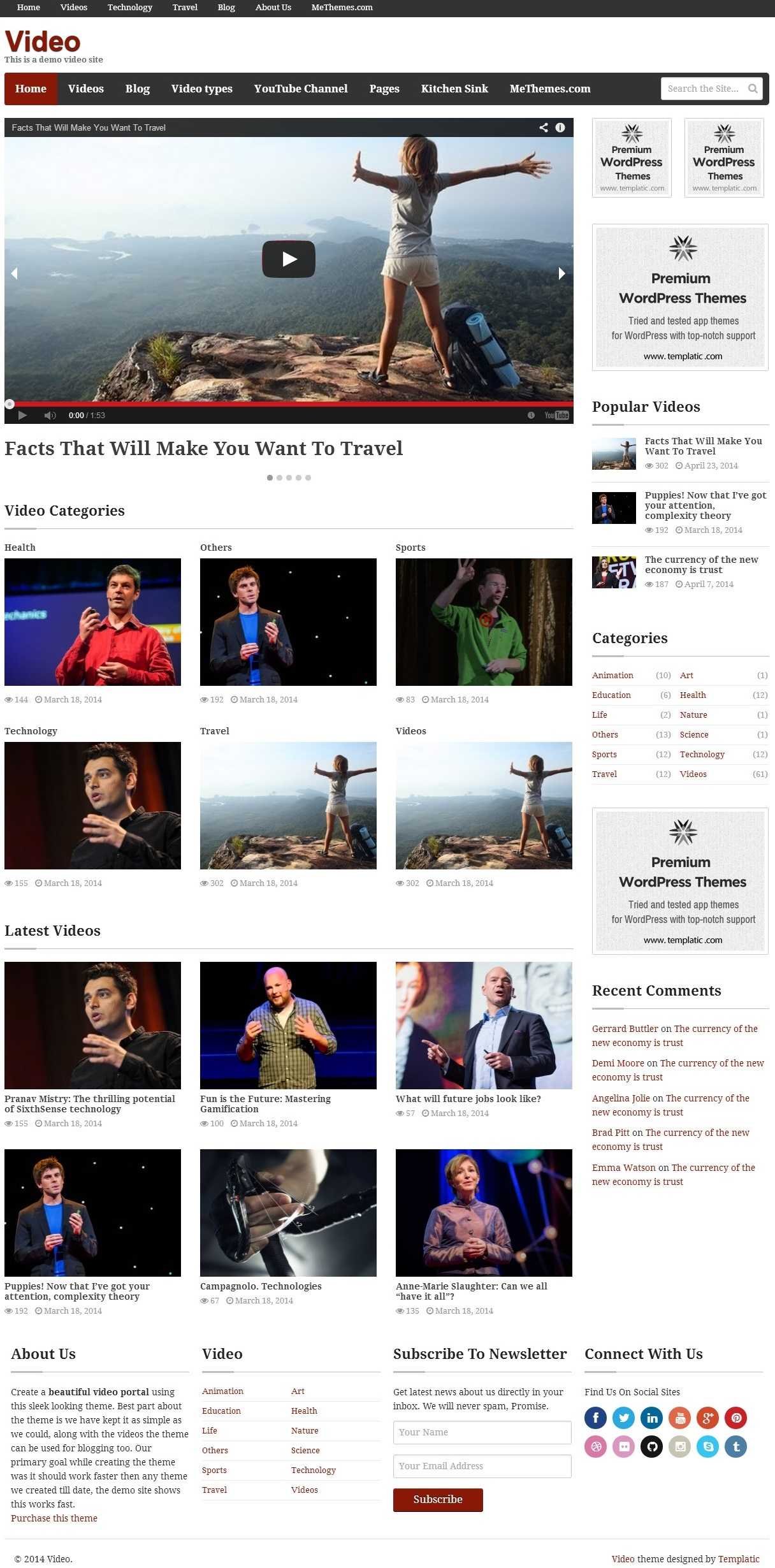Go to the next slider video

point(561,273)
